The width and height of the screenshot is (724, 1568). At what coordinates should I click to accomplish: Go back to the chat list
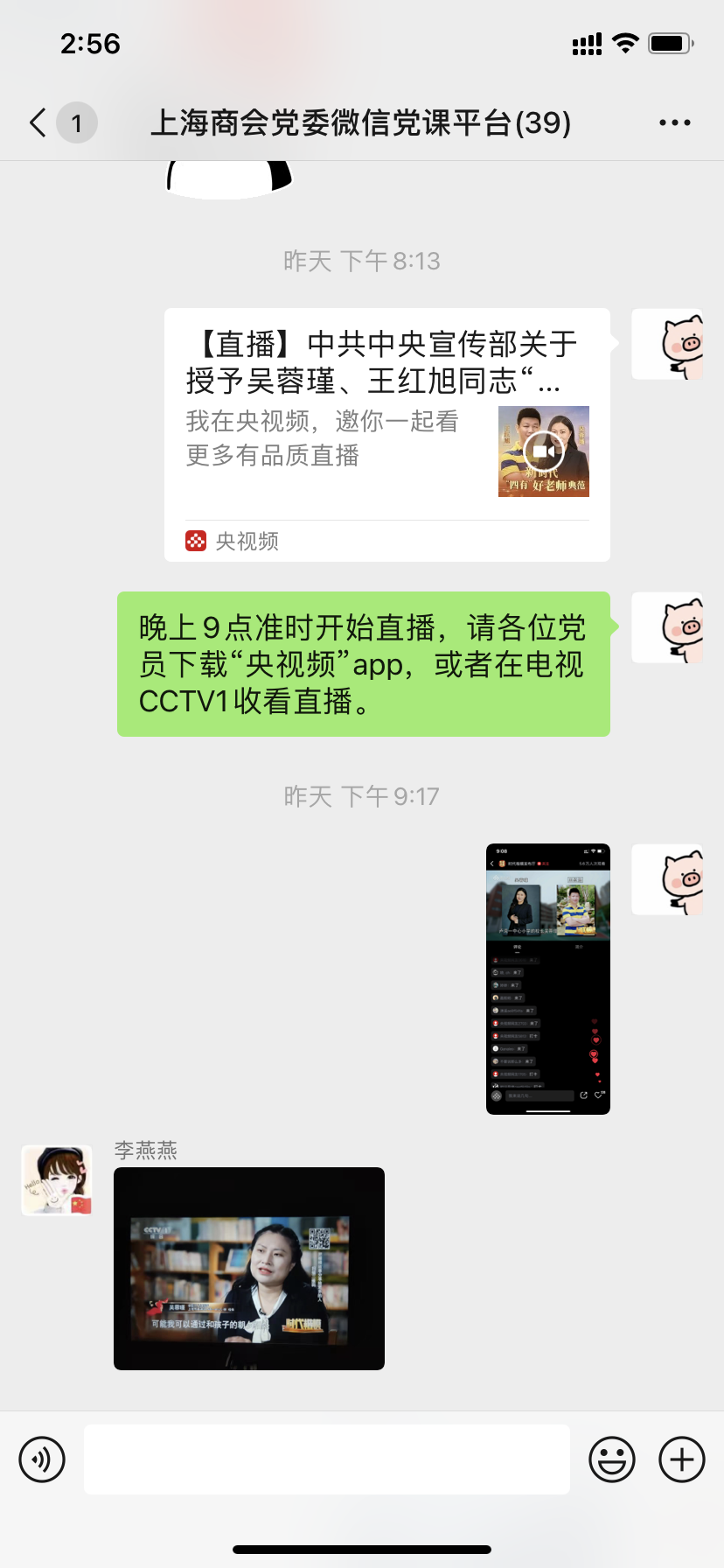38,122
